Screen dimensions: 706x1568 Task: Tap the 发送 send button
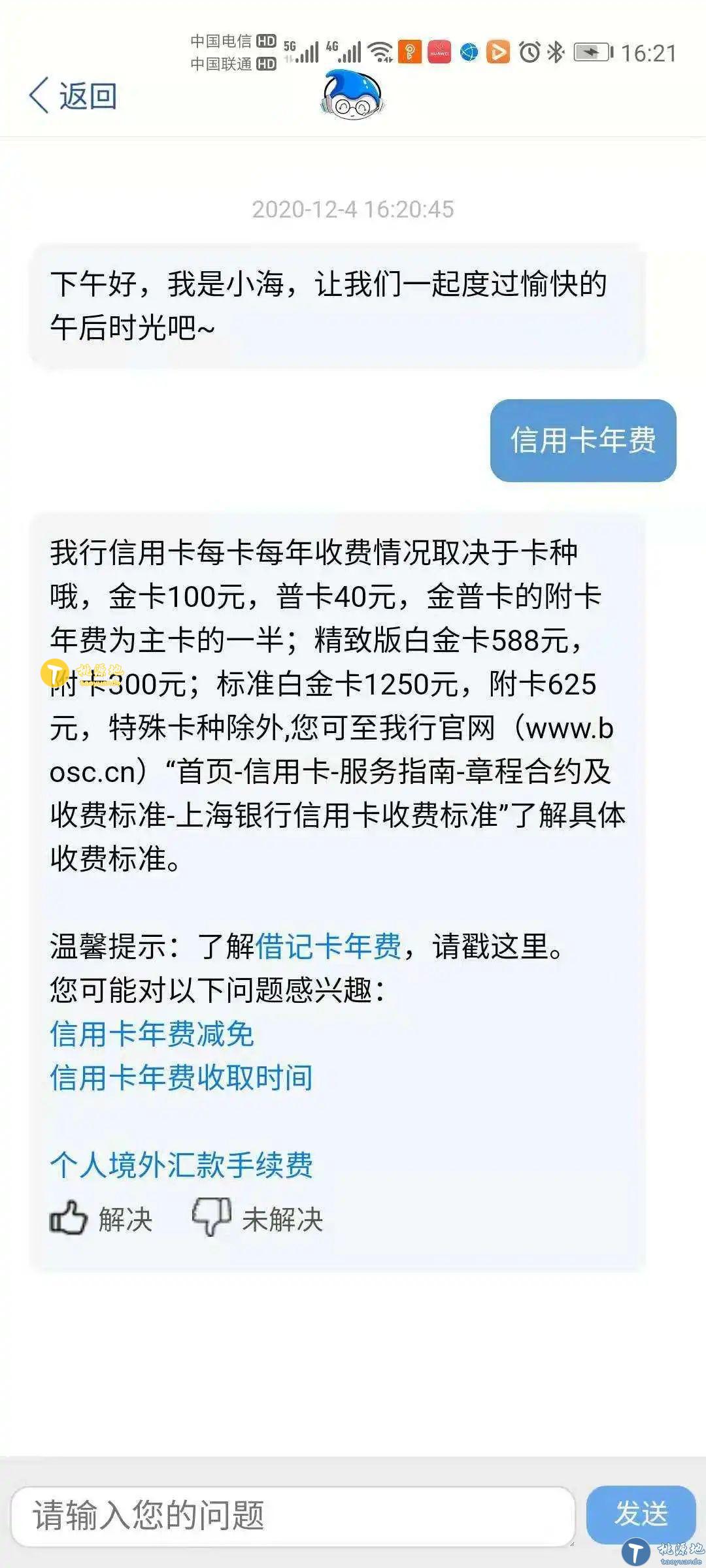[x=640, y=1514]
